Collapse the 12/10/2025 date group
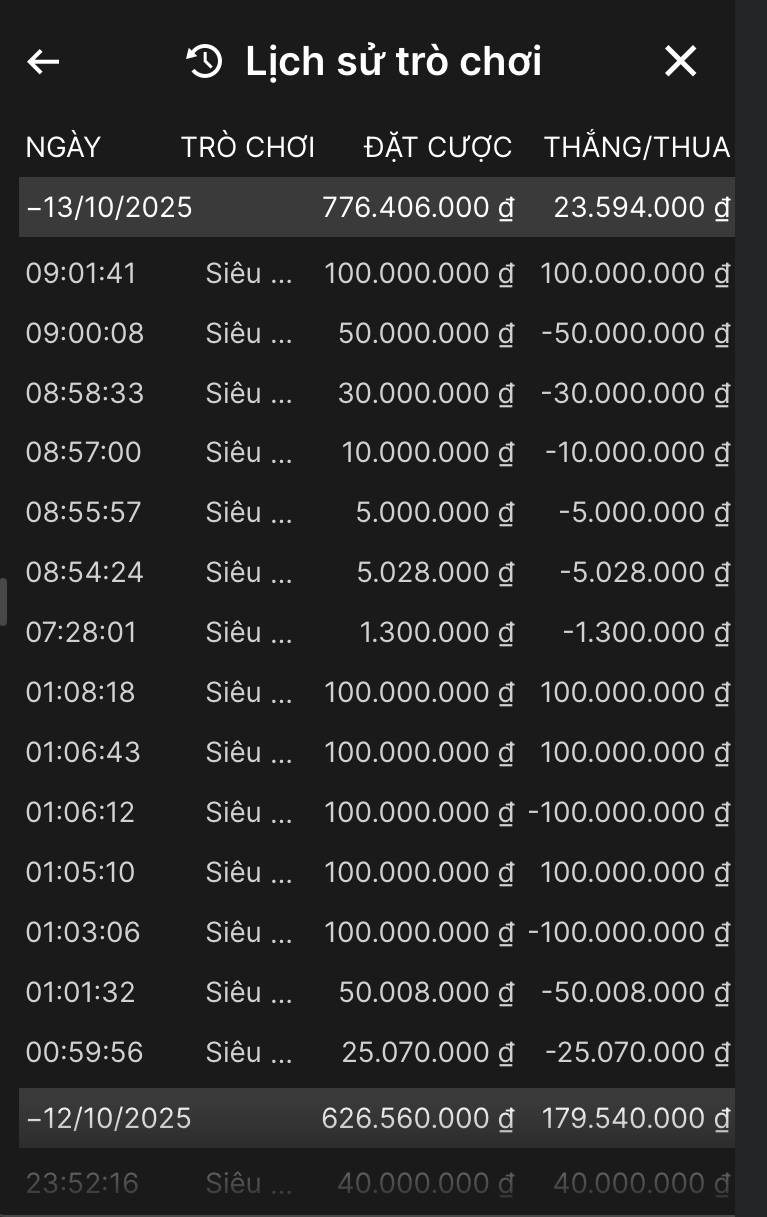Screen dimensions: 767x1217 coord(110,1118)
